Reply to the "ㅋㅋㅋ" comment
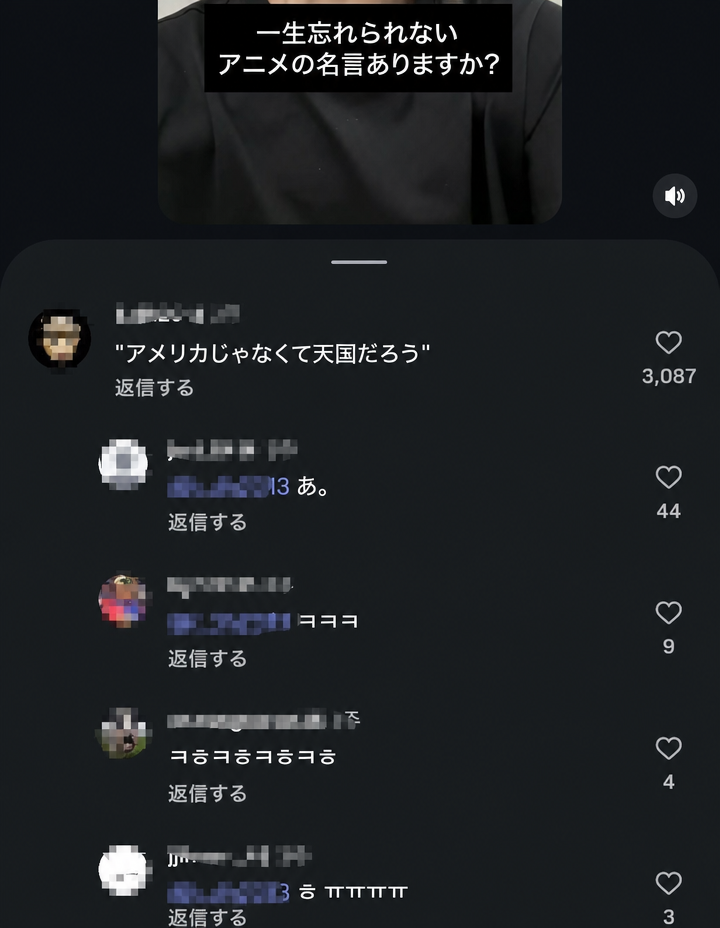This screenshot has height=928, width=720. (x=207, y=658)
